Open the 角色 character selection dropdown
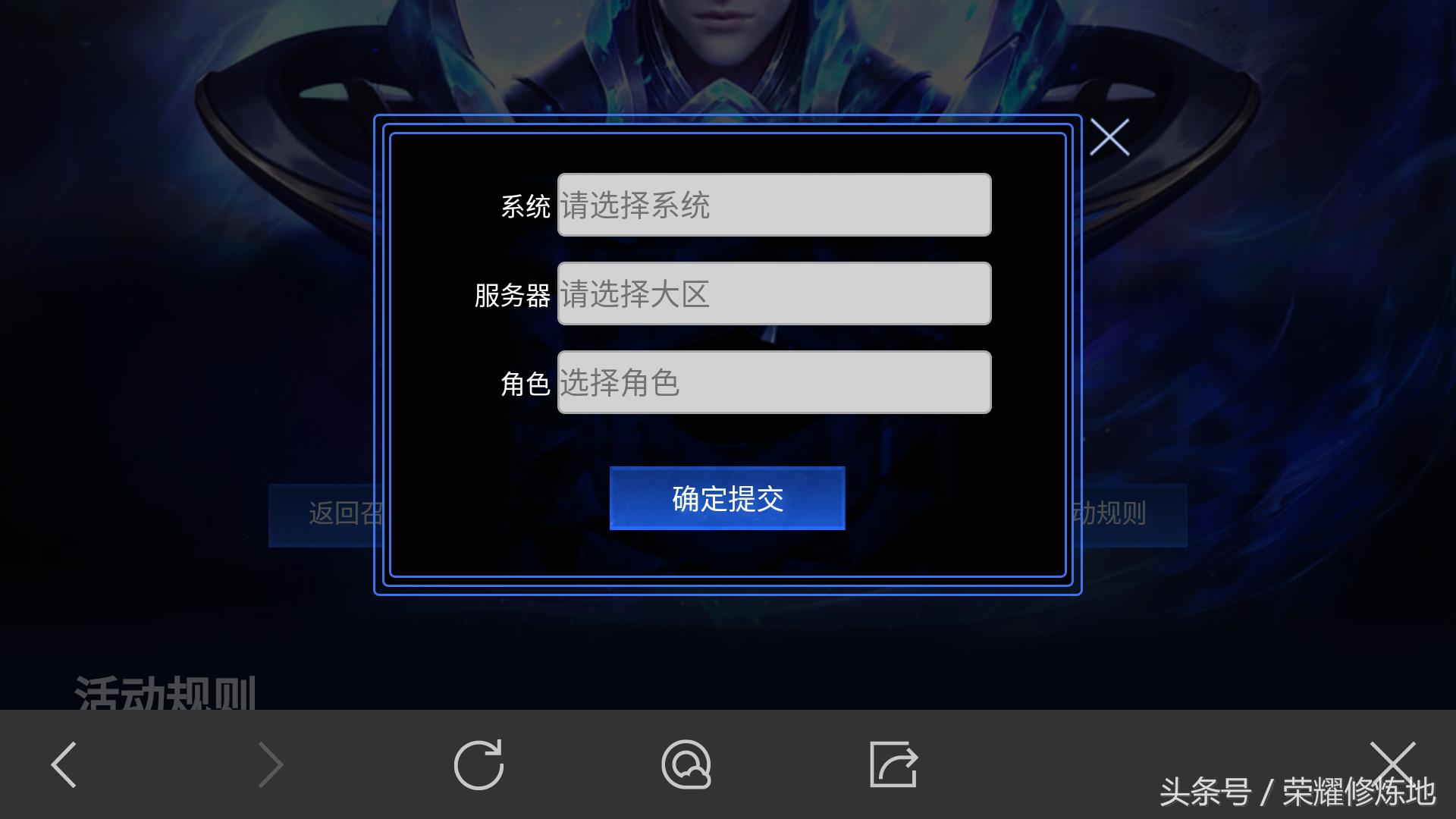 click(773, 382)
